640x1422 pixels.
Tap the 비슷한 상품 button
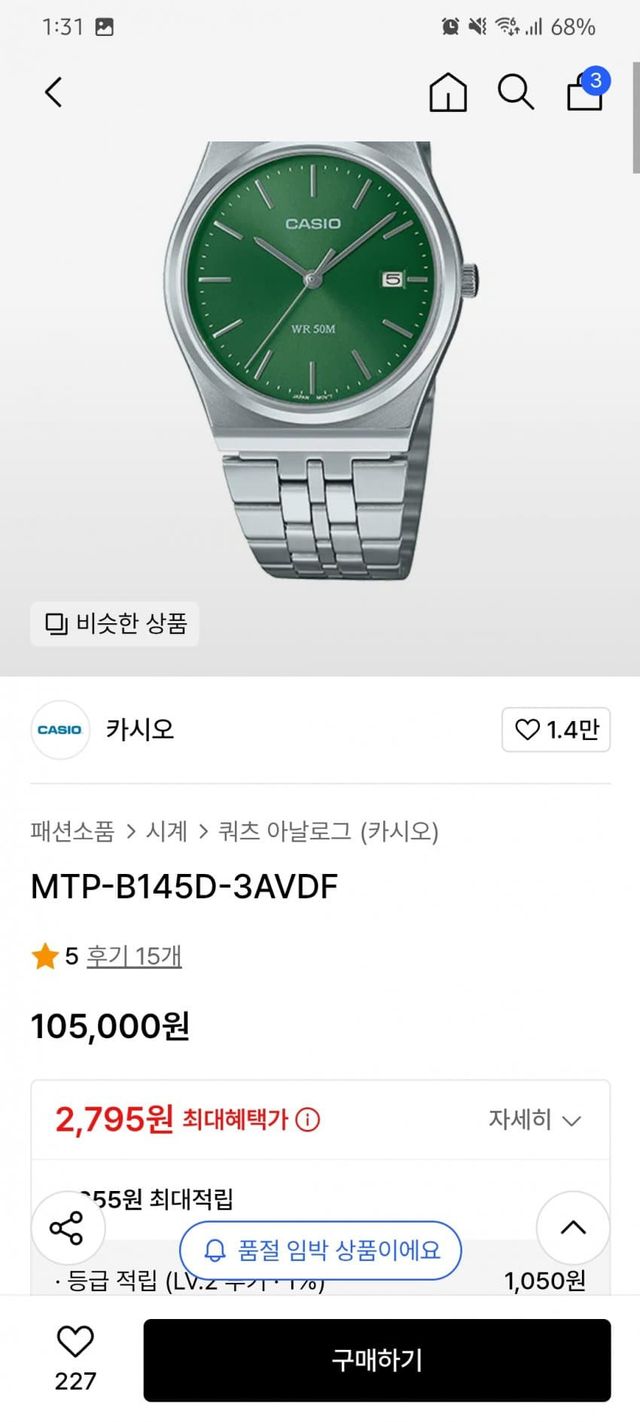[115, 624]
